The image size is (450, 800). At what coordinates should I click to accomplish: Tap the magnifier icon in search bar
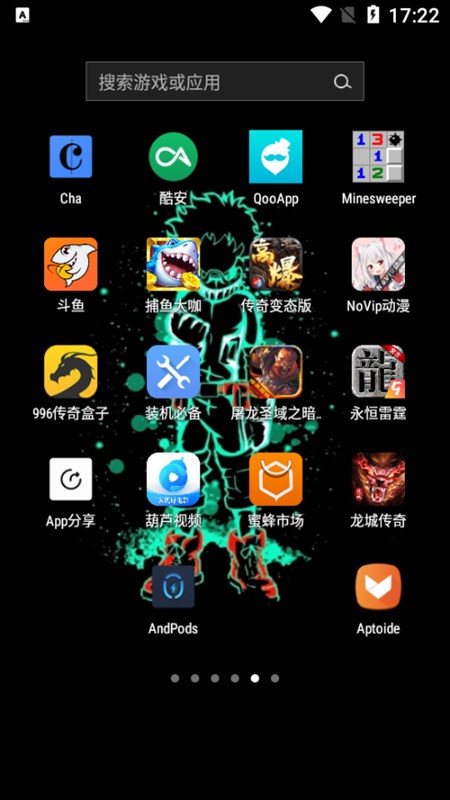point(342,82)
